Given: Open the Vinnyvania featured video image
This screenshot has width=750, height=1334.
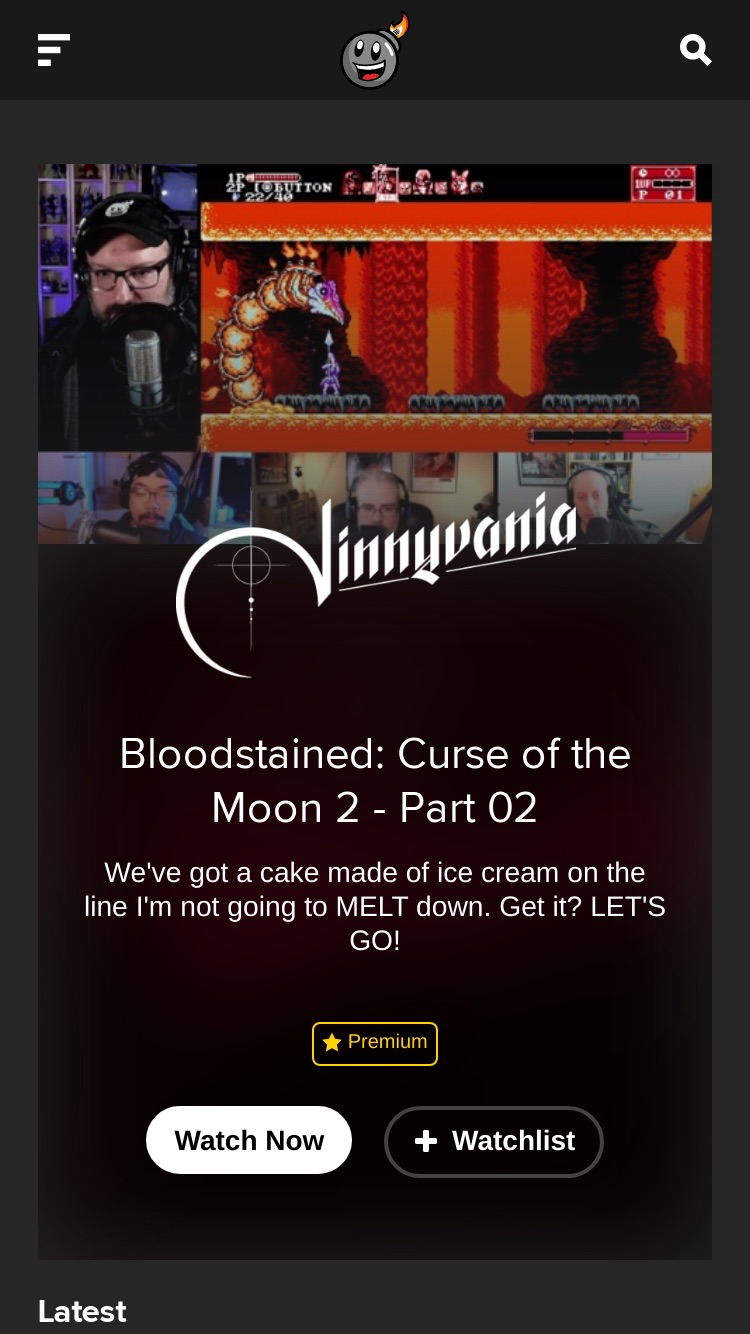Looking at the screenshot, I should pos(375,354).
